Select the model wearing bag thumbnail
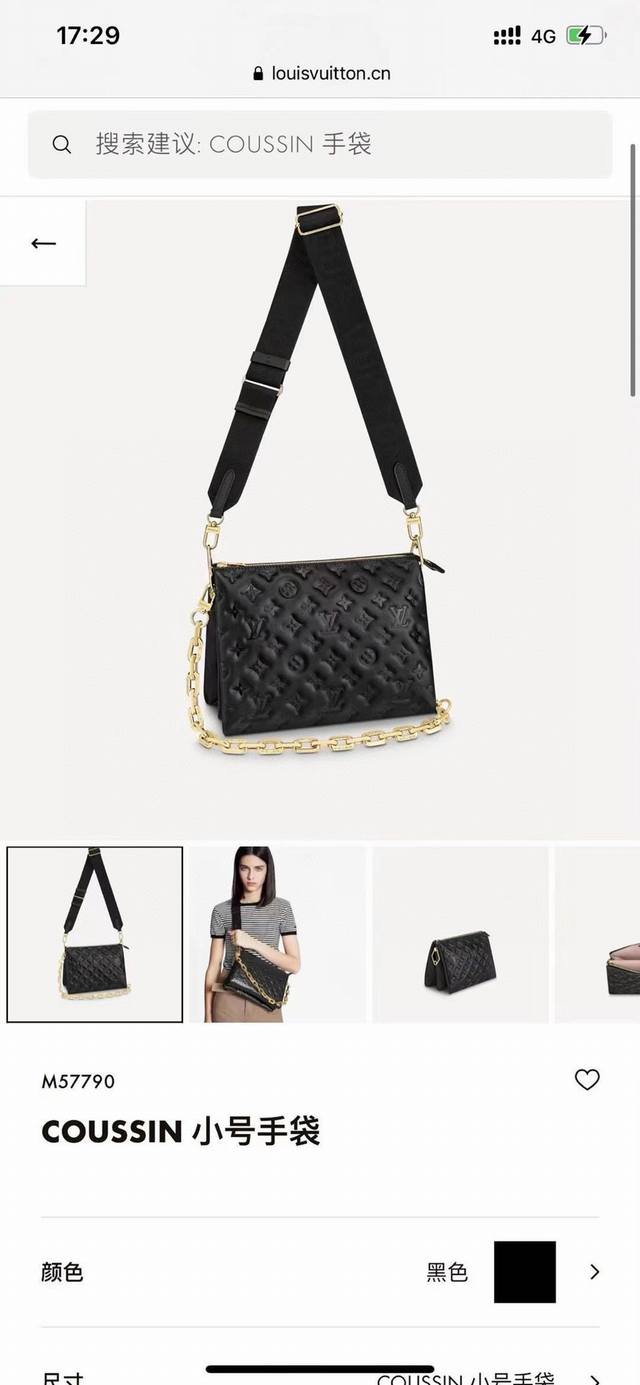The image size is (640, 1385). pos(277,935)
